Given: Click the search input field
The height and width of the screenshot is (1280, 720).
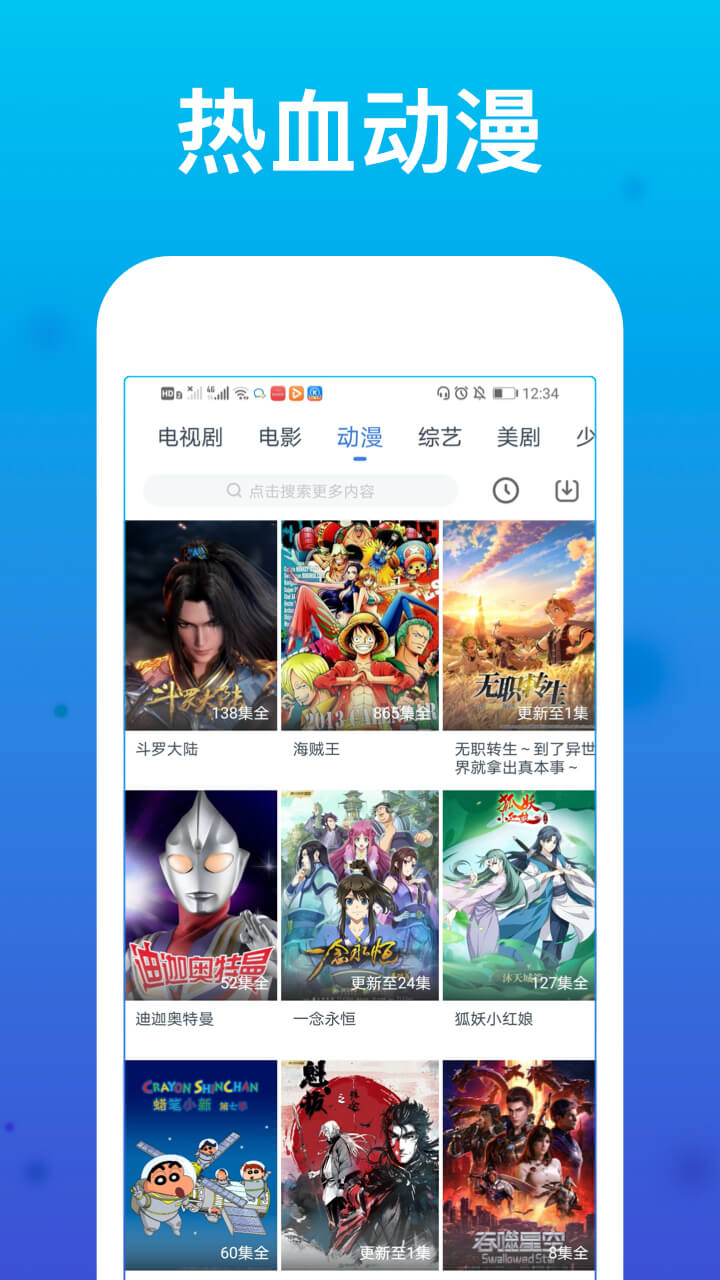Looking at the screenshot, I should tap(300, 491).
